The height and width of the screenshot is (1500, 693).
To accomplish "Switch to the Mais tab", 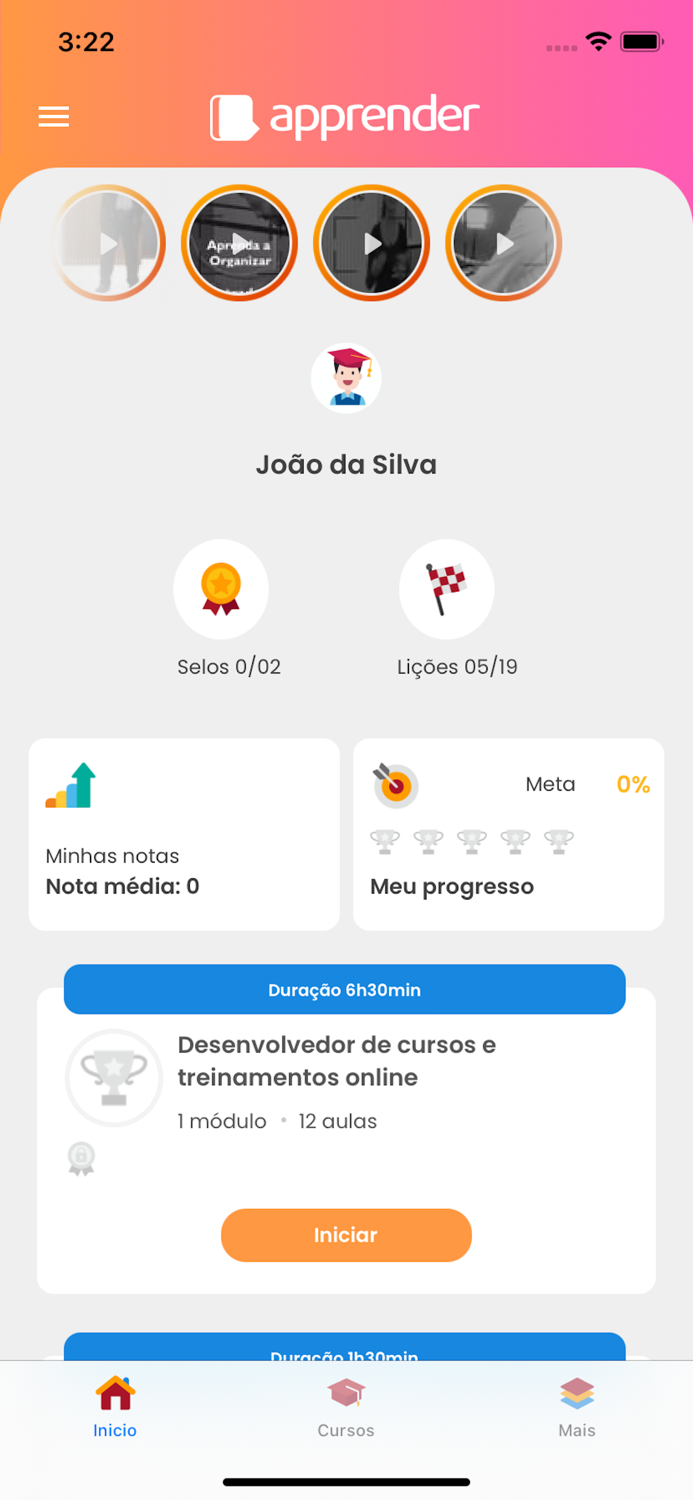I will click(x=577, y=1406).
